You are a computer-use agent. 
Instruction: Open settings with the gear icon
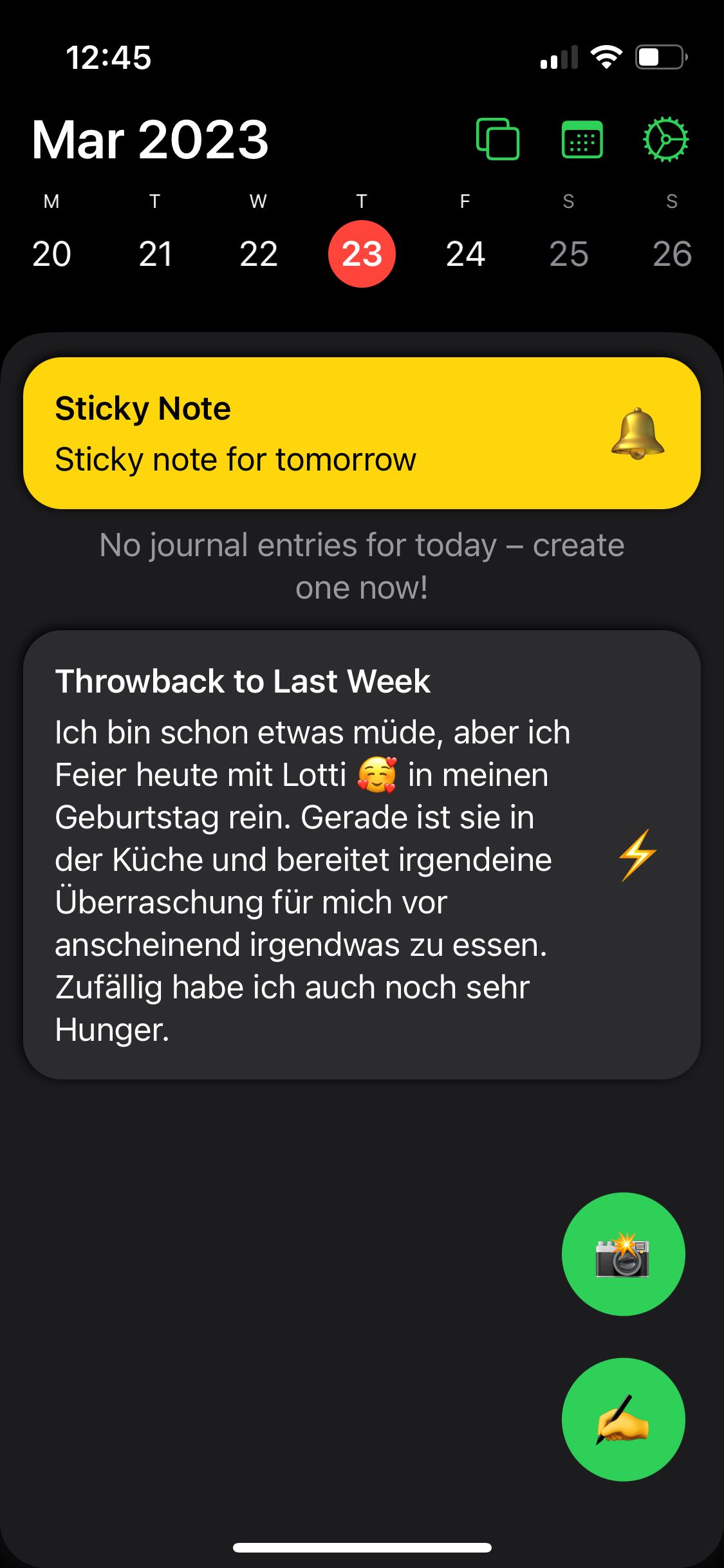point(666,139)
